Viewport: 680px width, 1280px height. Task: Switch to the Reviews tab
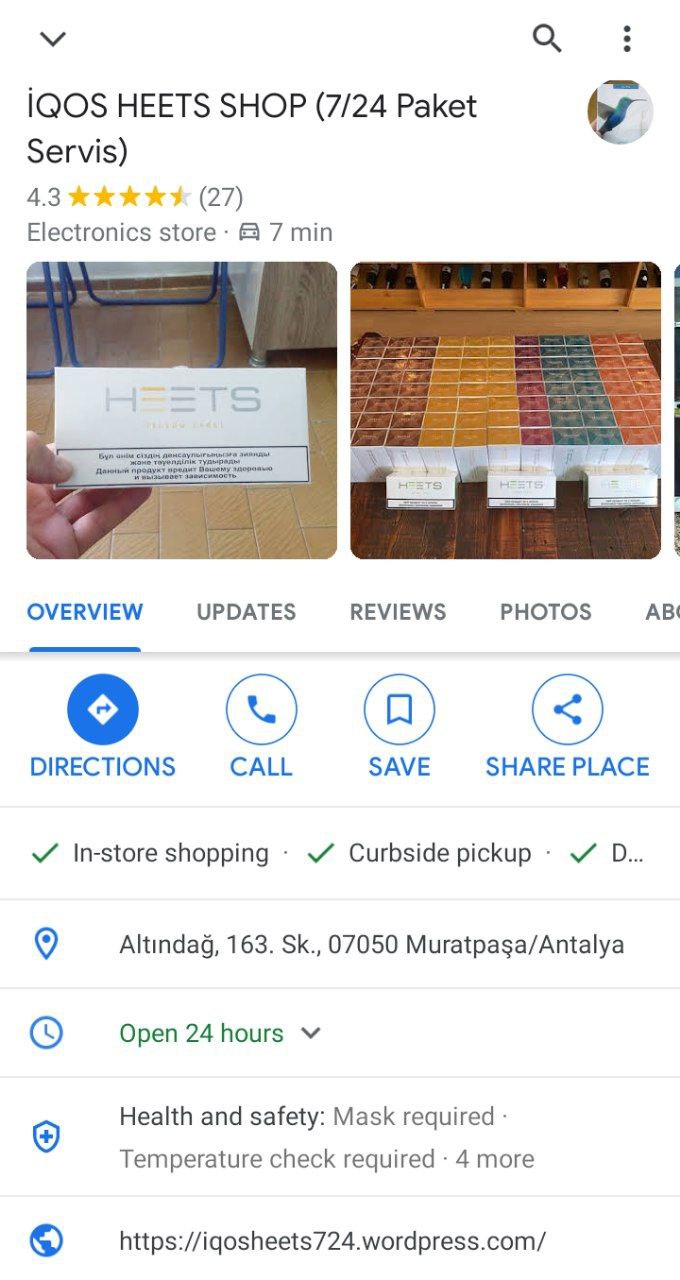tap(398, 612)
